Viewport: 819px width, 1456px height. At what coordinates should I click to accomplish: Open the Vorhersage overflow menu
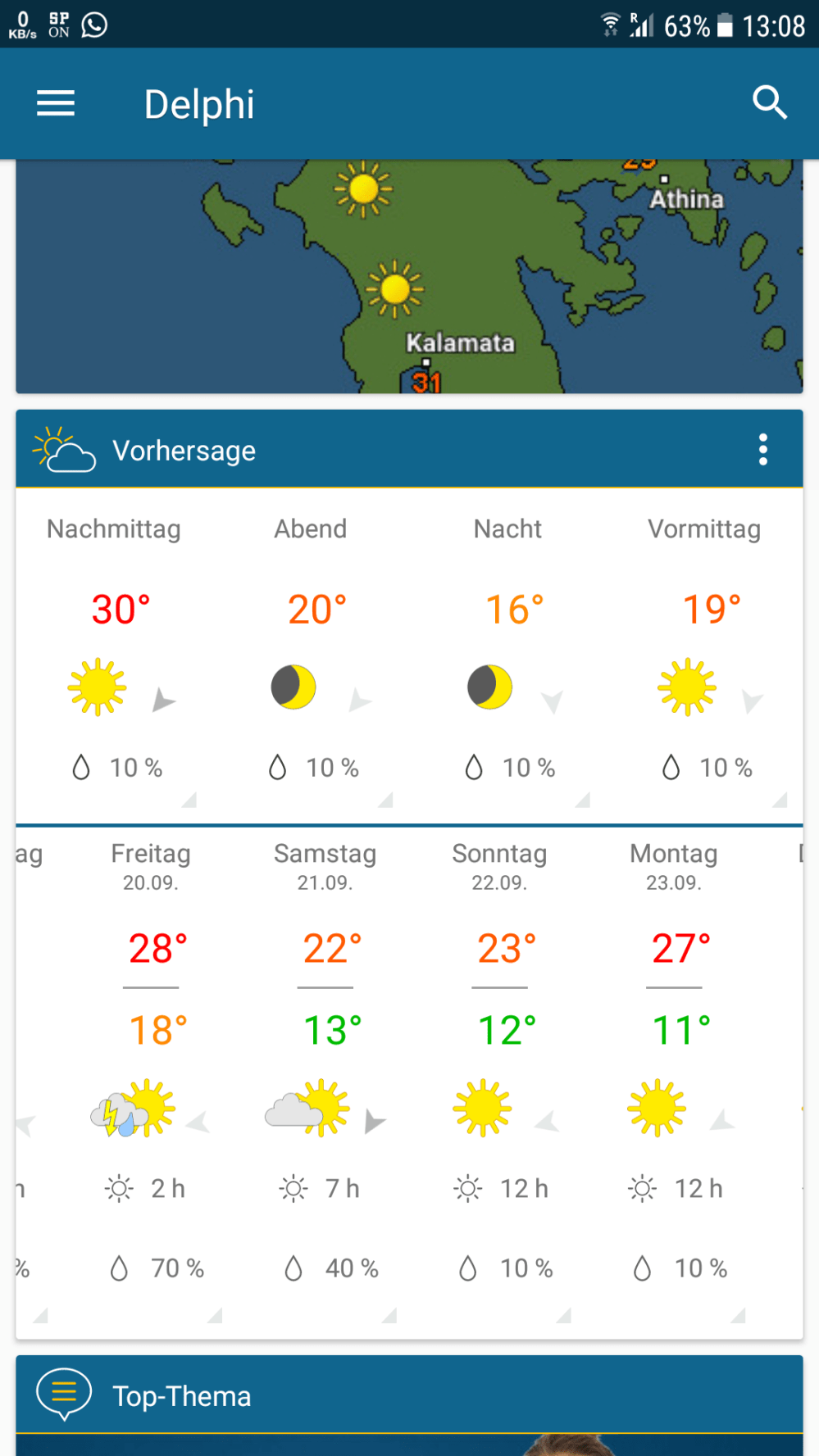pos(762,450)
